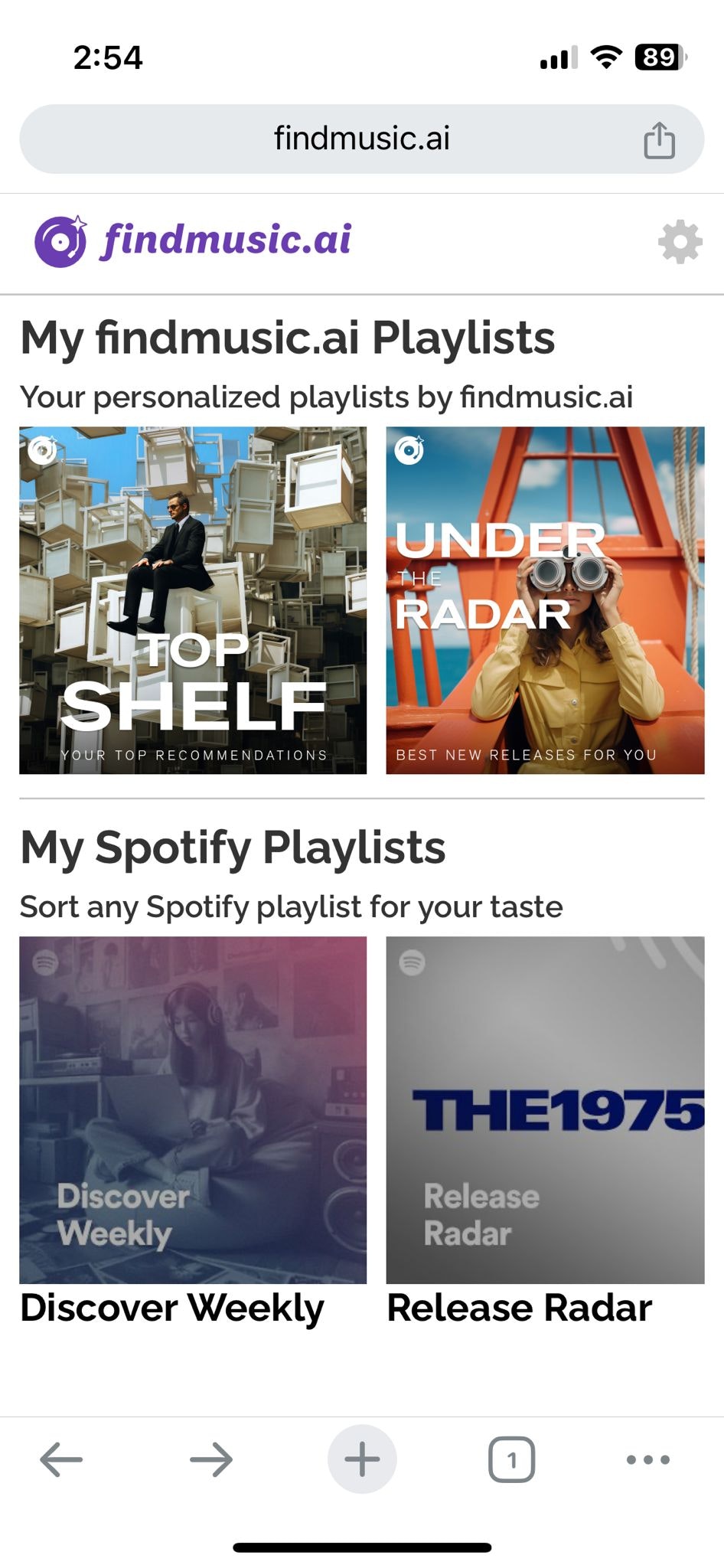This screenshot has height=1568, width=724.
Task: Click the Spotify icon on Release Radar cover
Action: [x=411, y=961]
